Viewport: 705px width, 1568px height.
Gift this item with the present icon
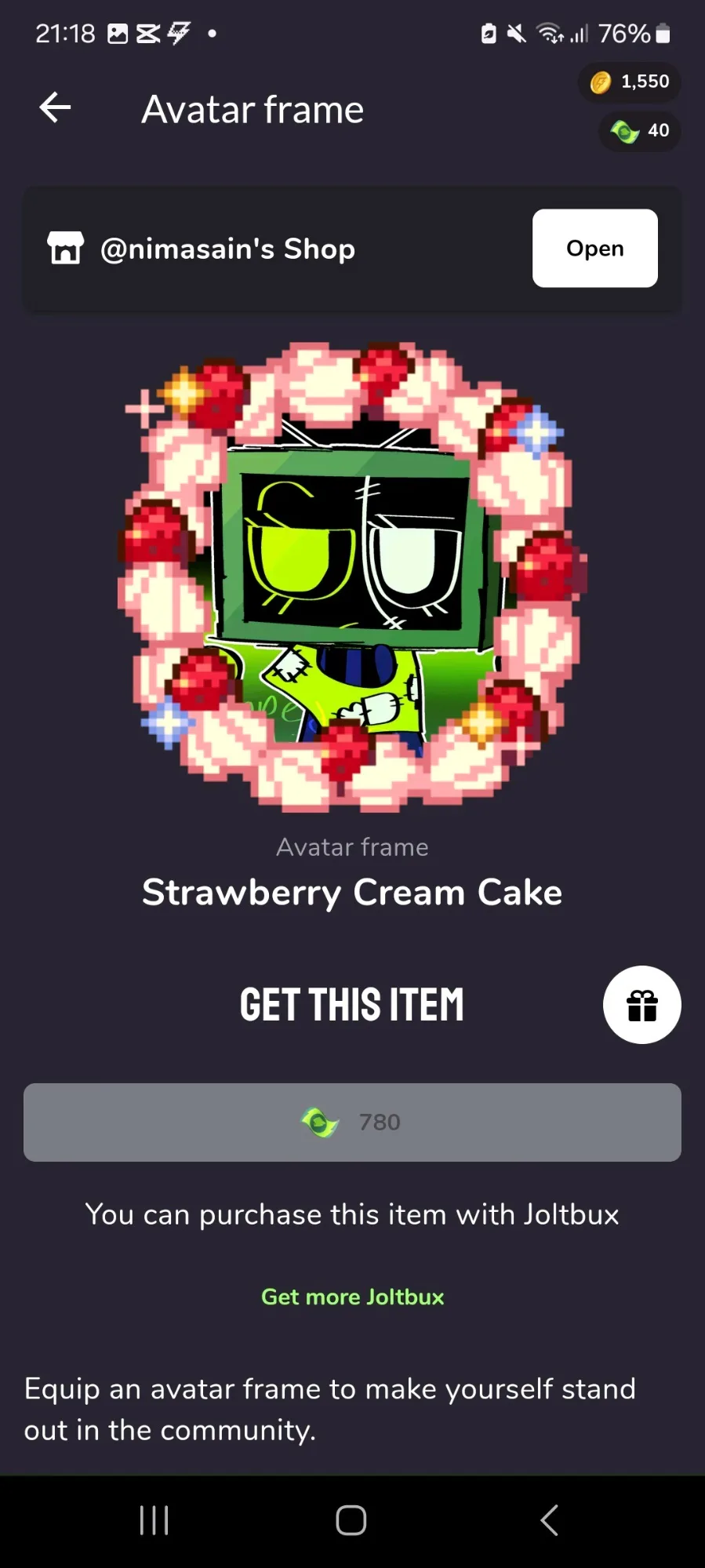[641, 1005]
